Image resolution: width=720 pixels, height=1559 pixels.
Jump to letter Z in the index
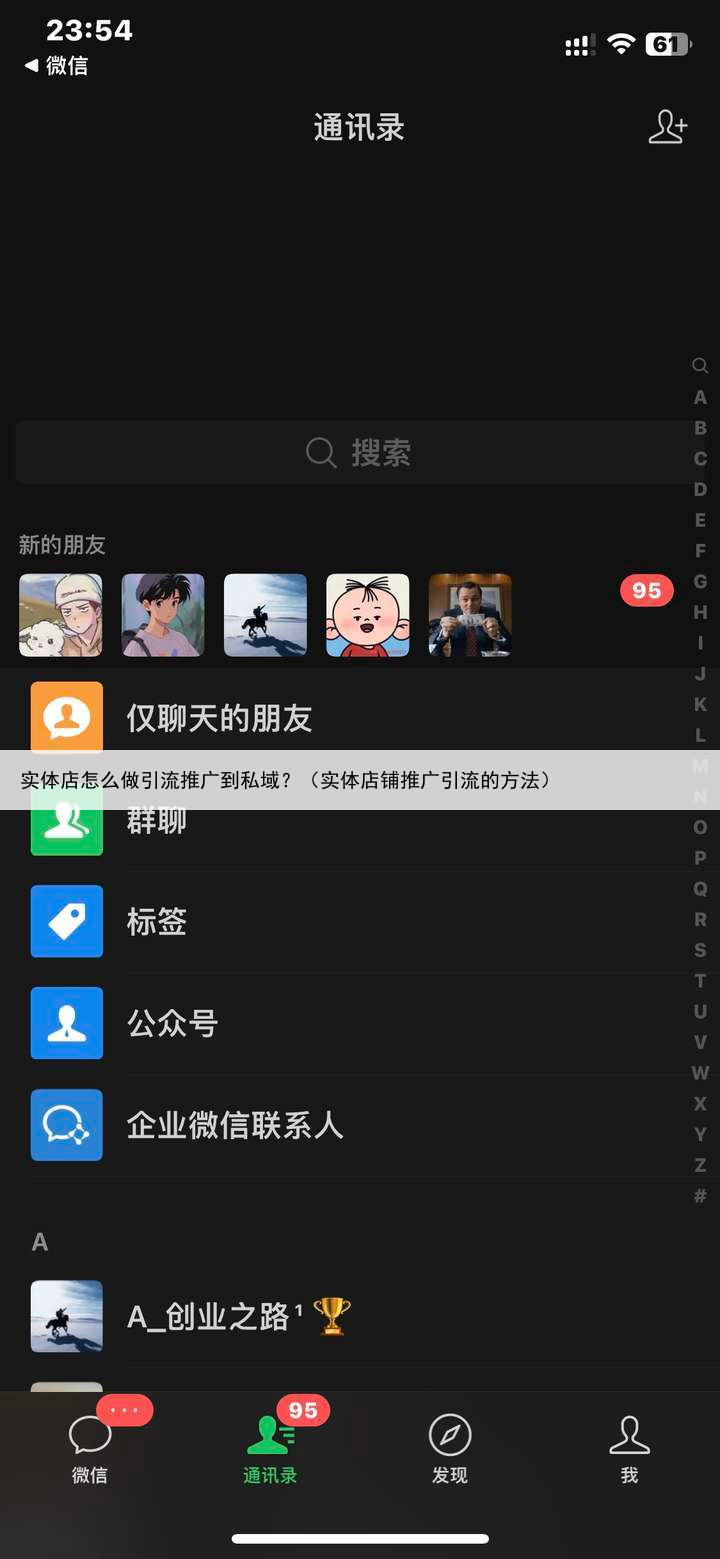(x=700, y=1164)
